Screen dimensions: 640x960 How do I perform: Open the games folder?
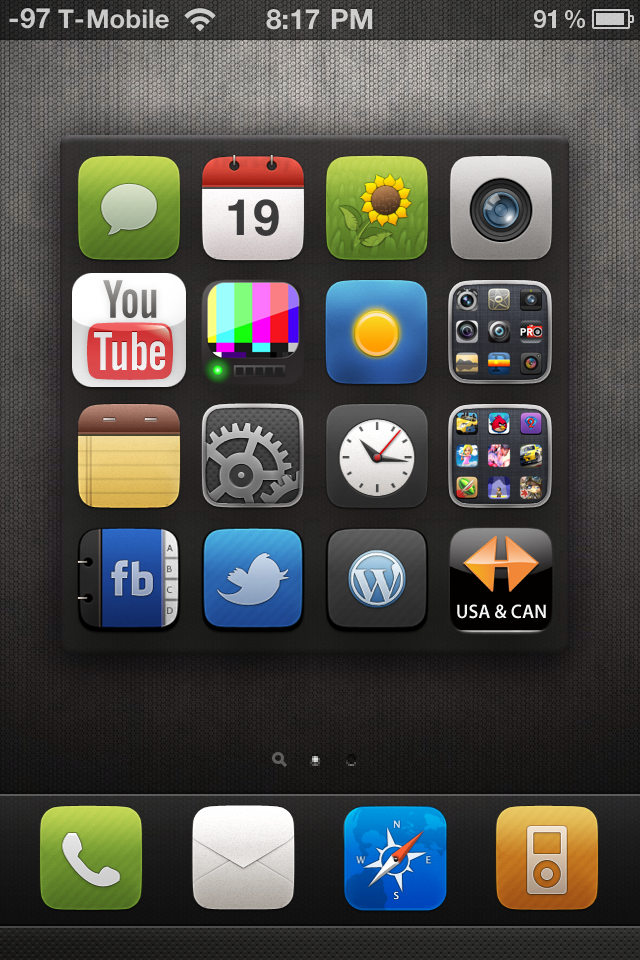(x=500, y=456)
